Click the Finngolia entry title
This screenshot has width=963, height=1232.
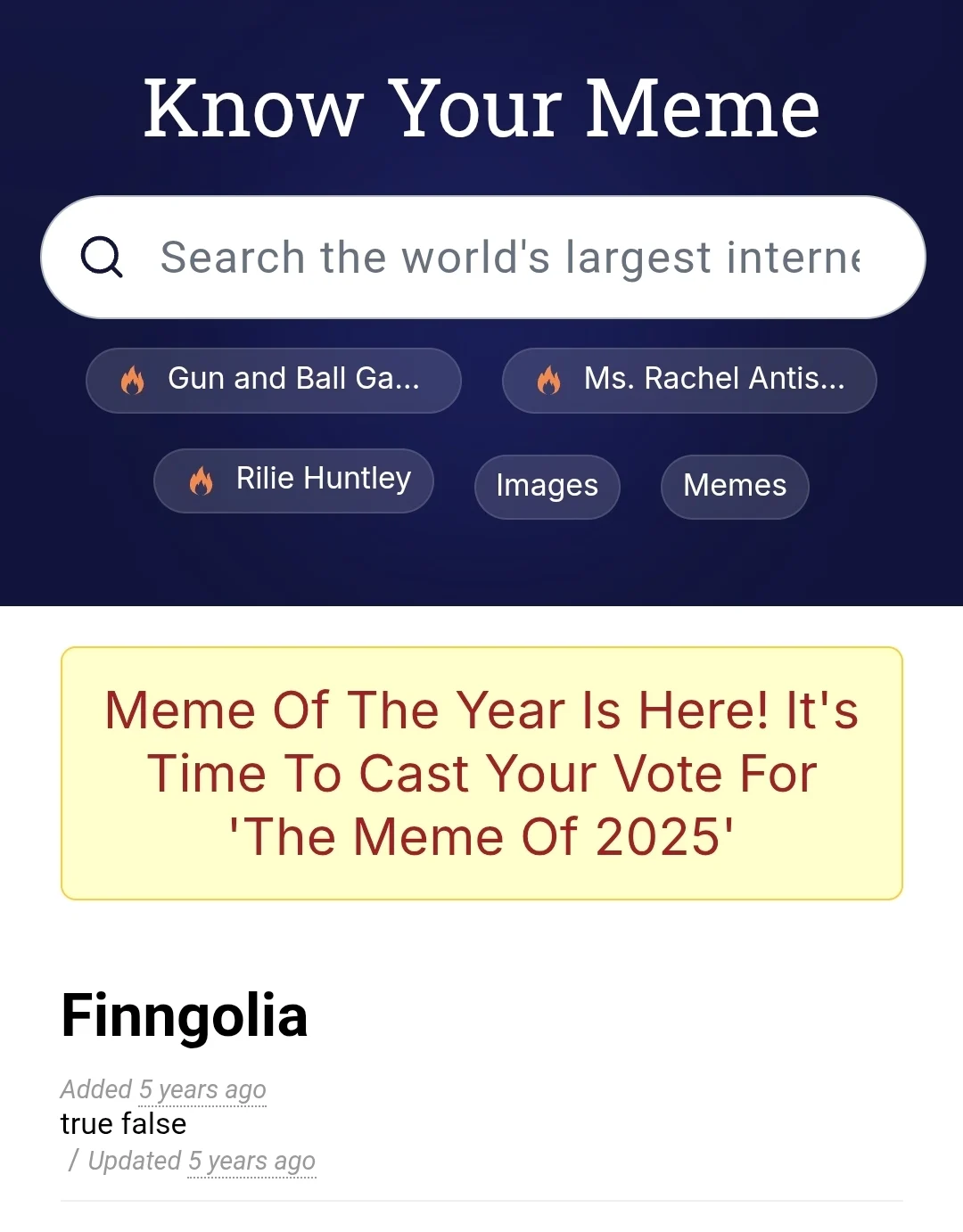184,1014
